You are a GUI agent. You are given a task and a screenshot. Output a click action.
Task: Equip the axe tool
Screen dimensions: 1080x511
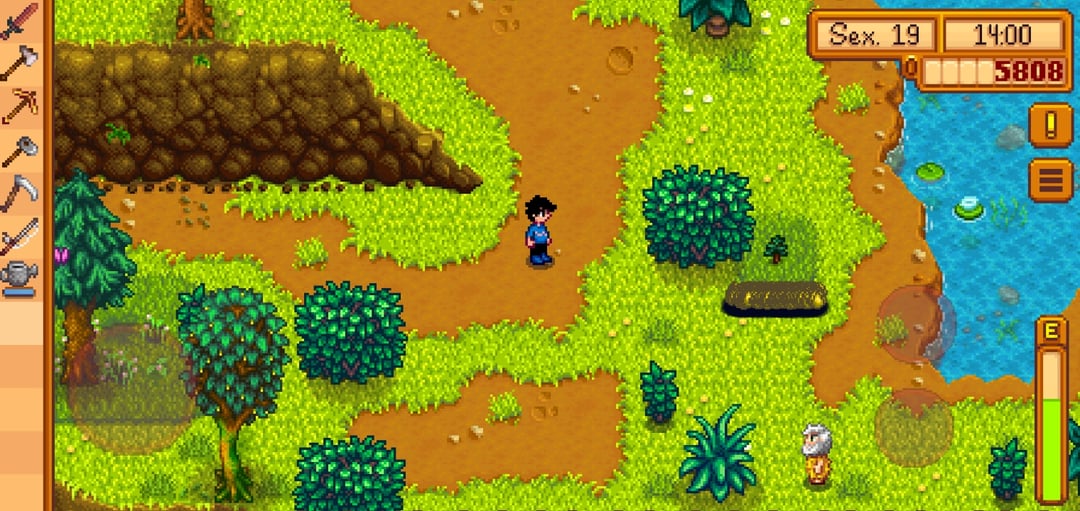click(x=19, y=63)
